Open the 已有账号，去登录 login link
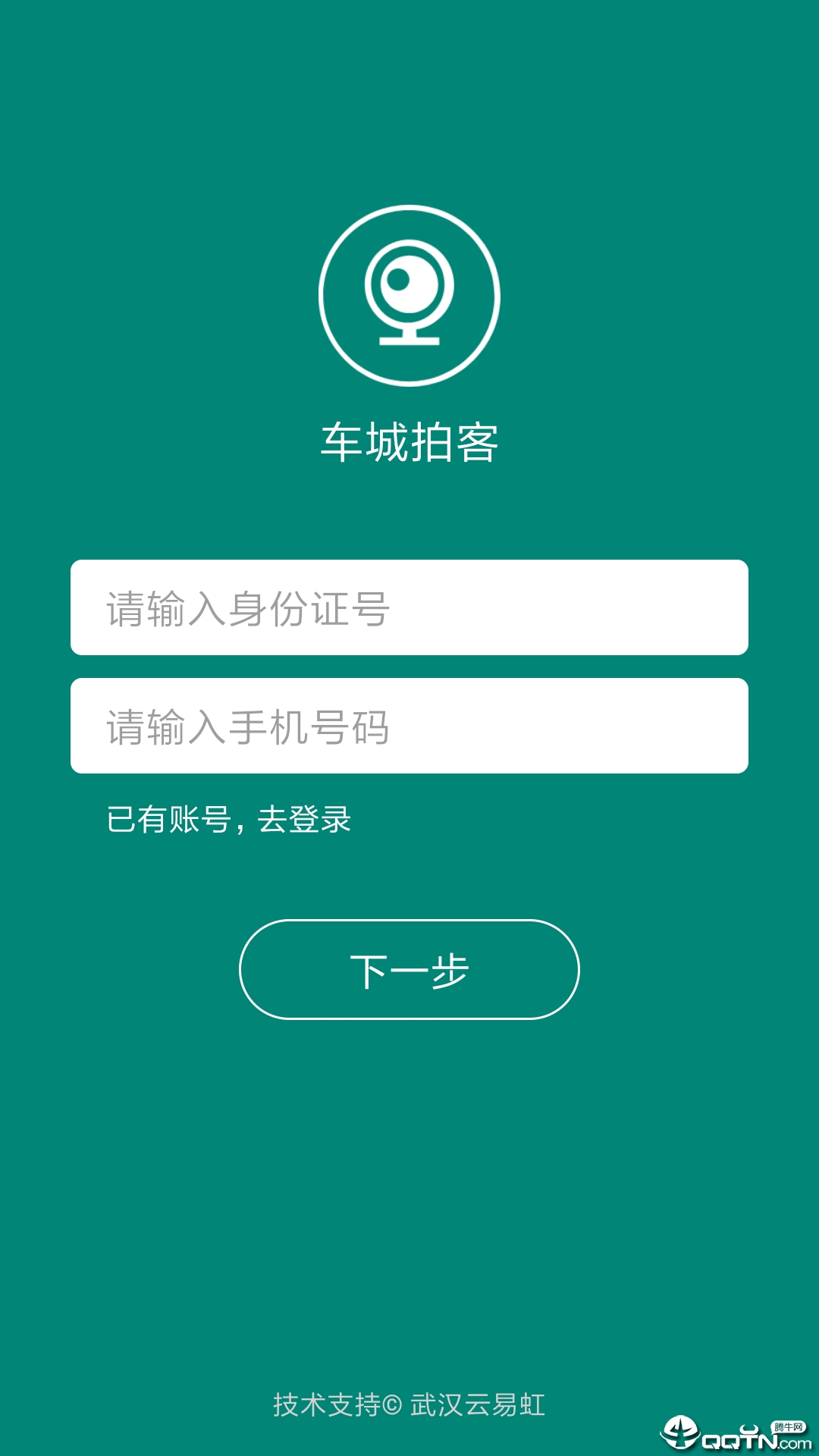 229,820
